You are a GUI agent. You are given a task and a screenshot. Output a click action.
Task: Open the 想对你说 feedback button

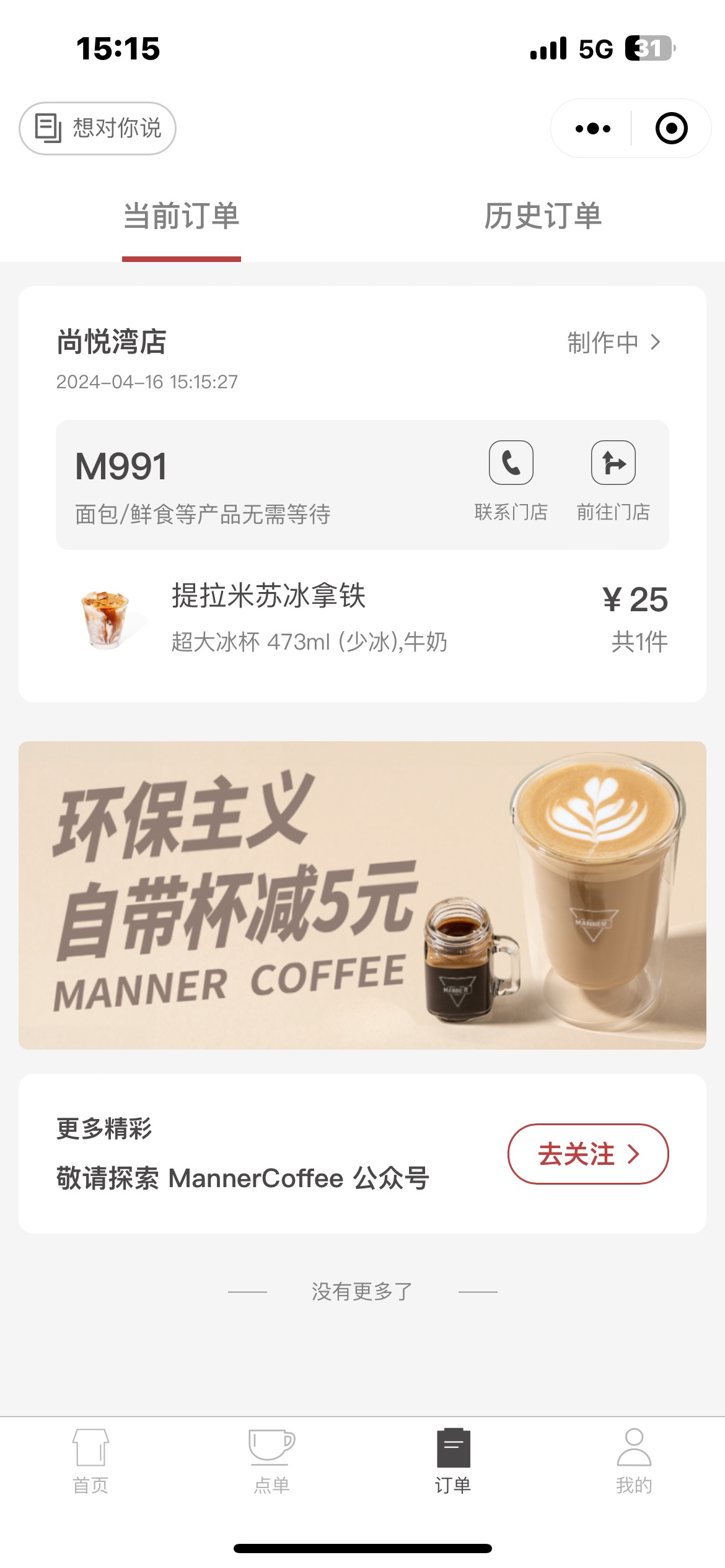click(97, 128)
